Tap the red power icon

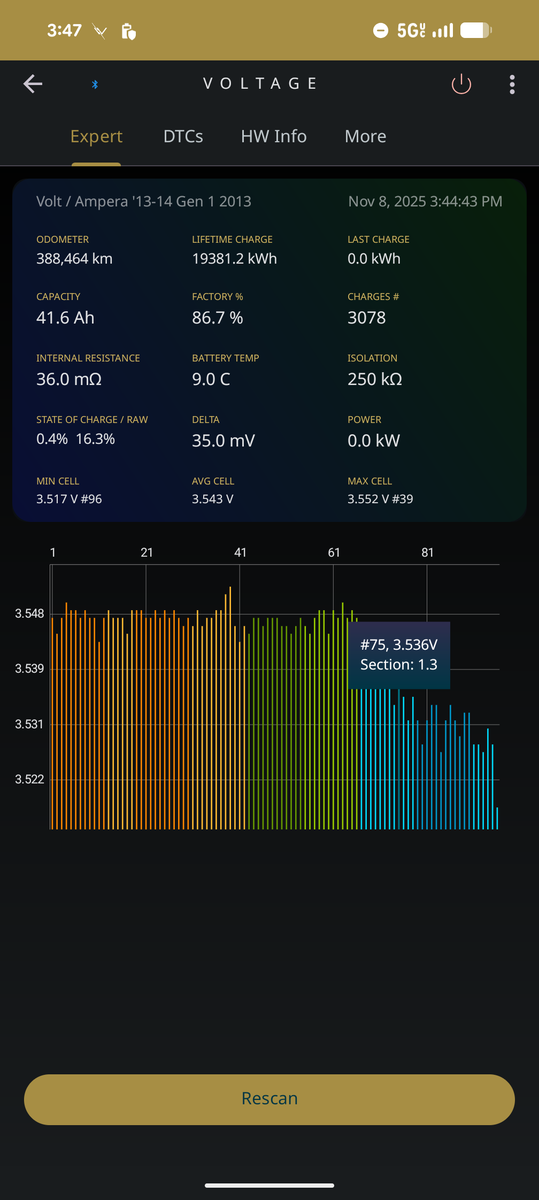point(461,84)
